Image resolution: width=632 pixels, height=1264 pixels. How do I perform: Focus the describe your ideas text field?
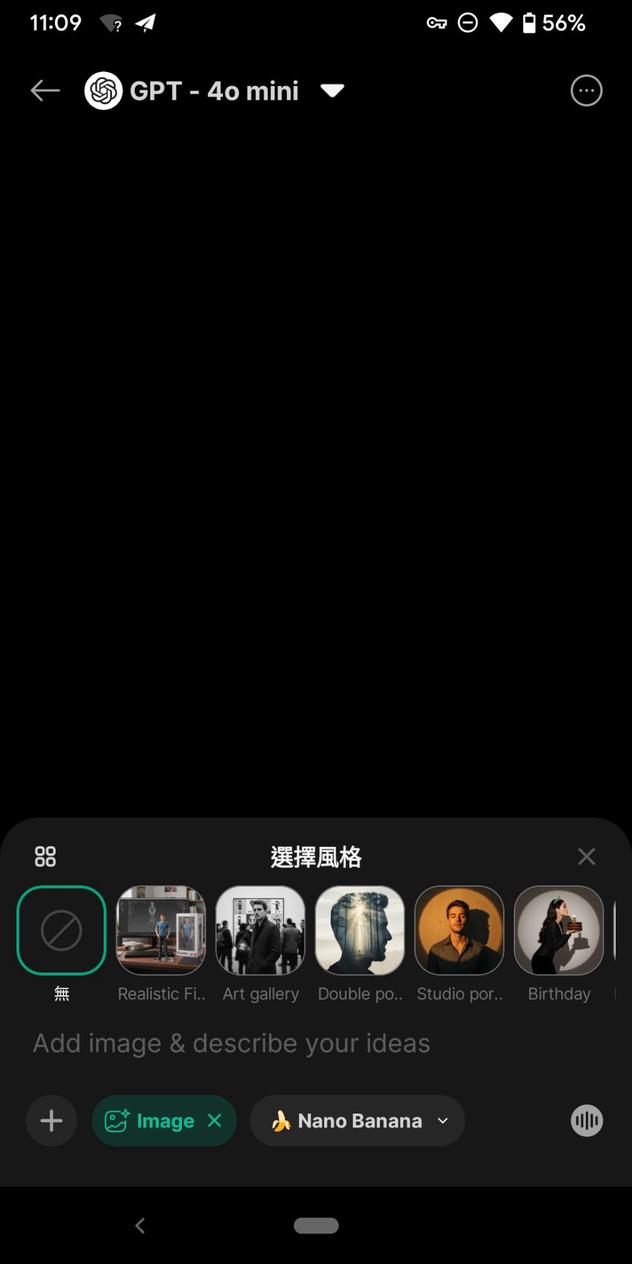pyautogui.click(x=300, y=1043)
